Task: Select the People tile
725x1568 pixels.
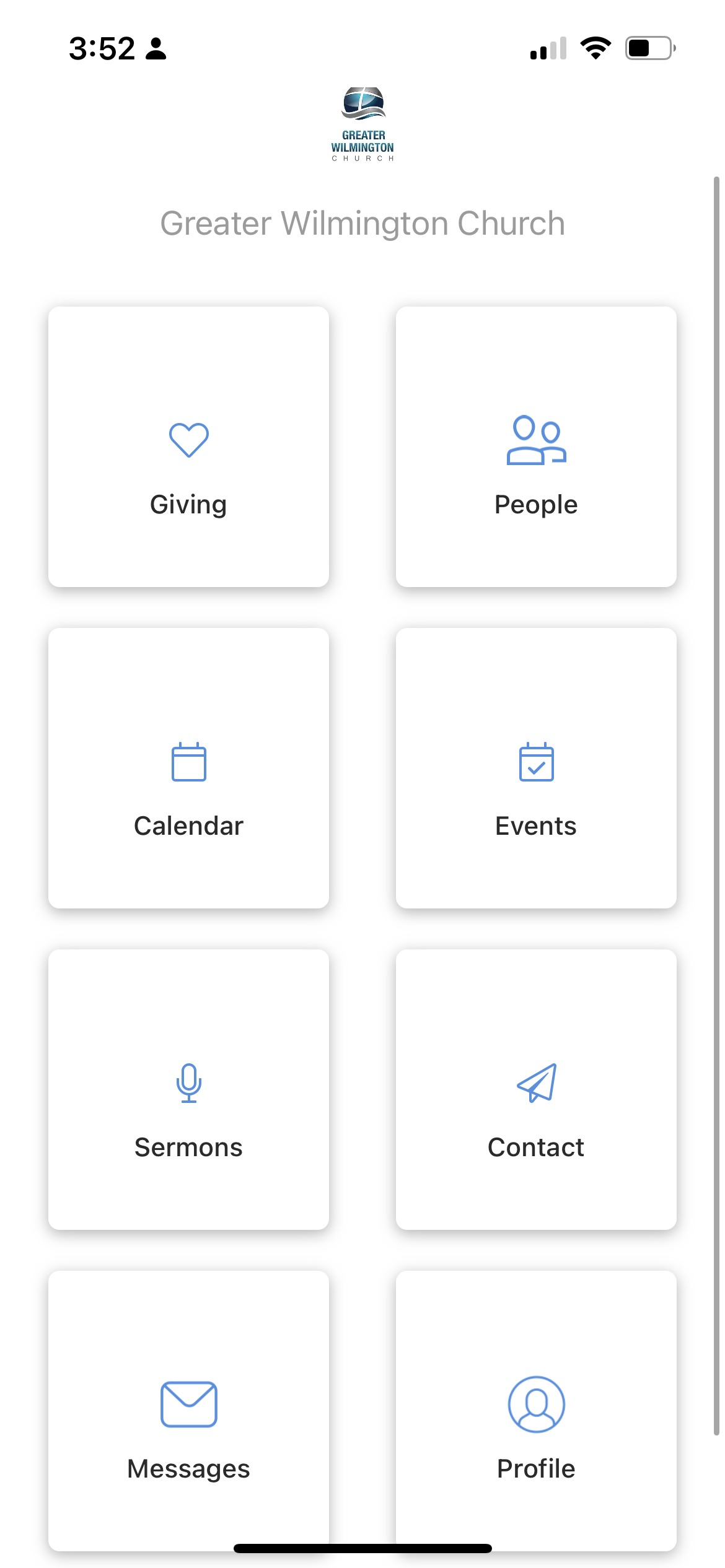Action: tap(536, 446)
